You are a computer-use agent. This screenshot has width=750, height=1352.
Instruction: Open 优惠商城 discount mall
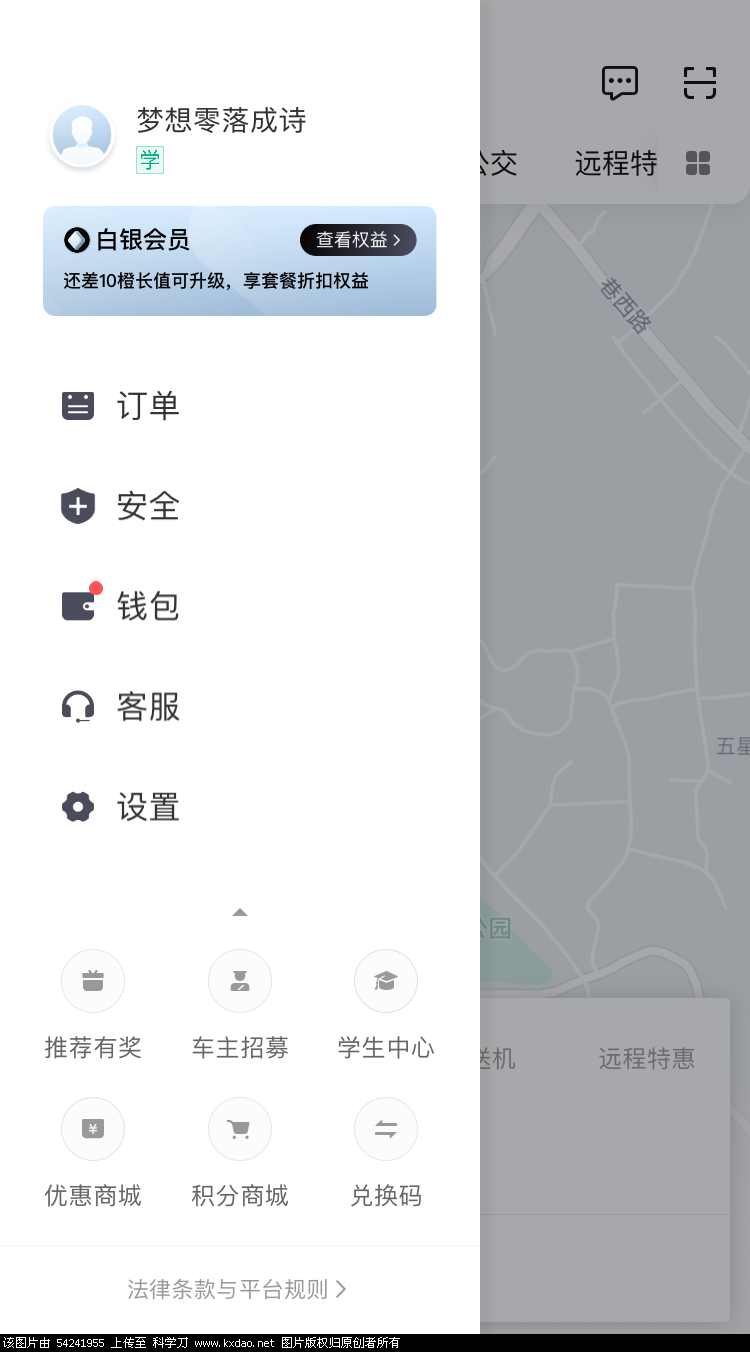click(x=93, y=1152)
